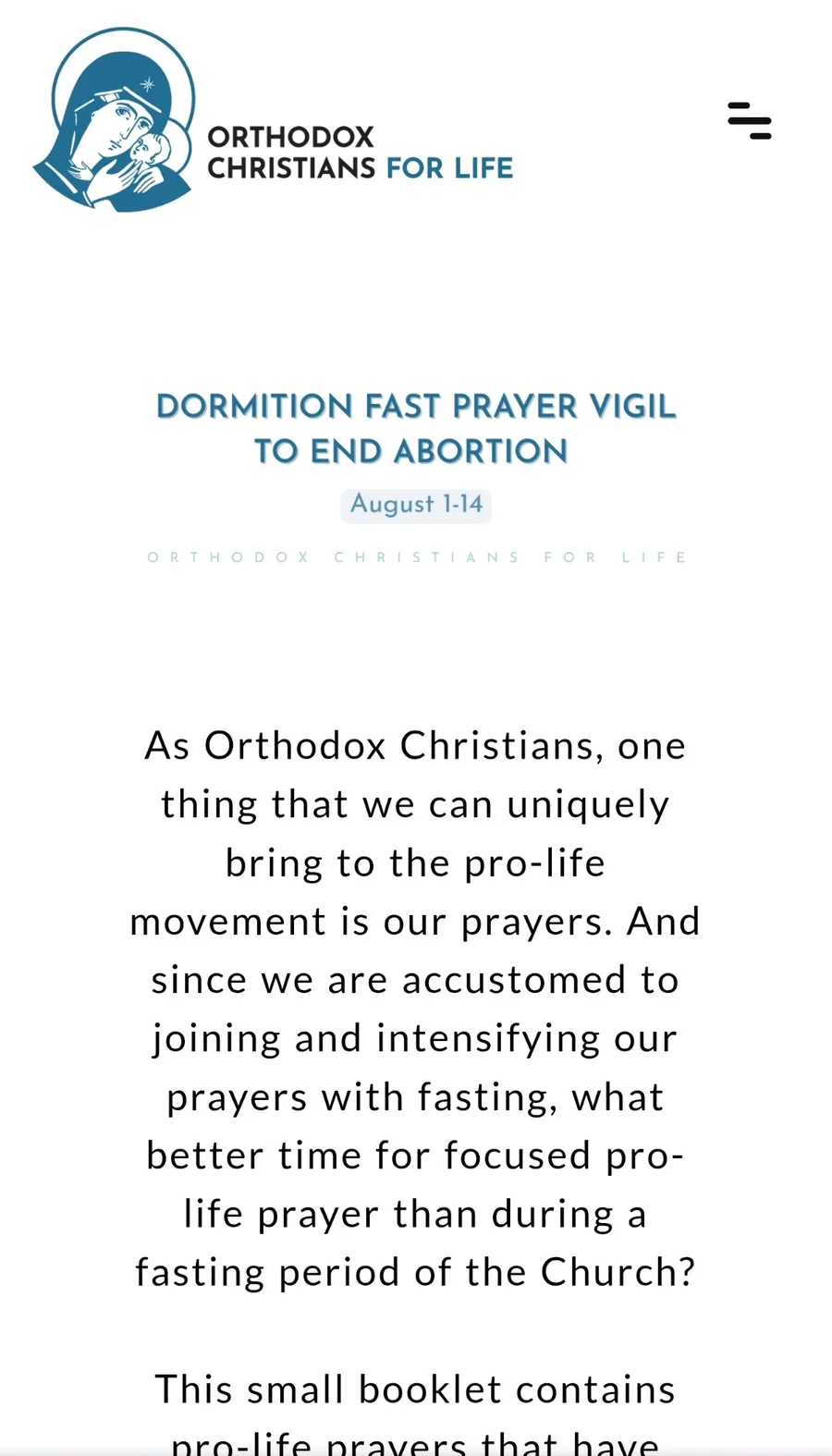Tap the Orthodox Christians for Life site logo
Screen dimensions: 832x1456
(x=273, y=120)
